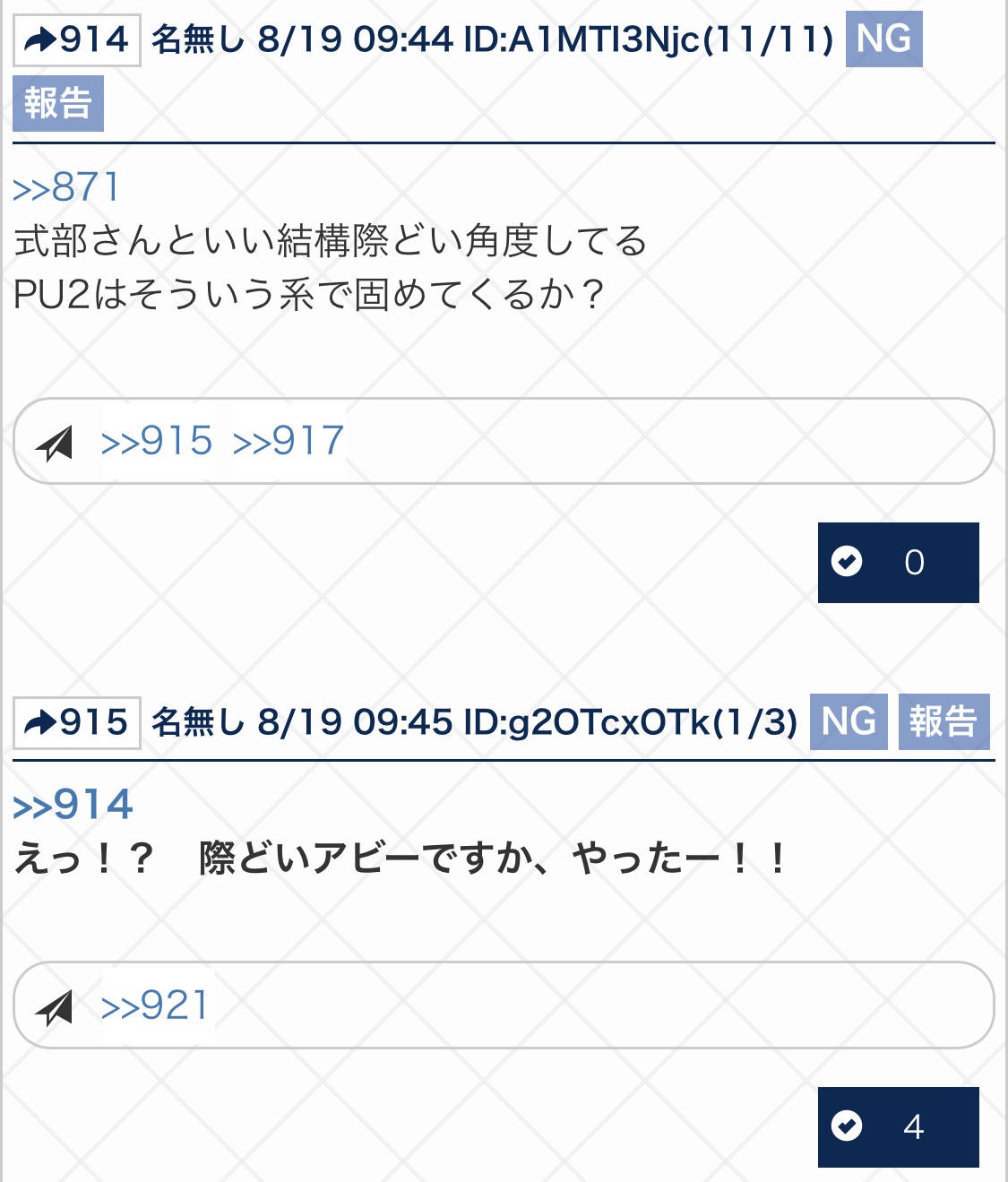Open the >>914 anchor in post 915
The width and height of the screenshot is (1008, 1182).
click(73, 805)
